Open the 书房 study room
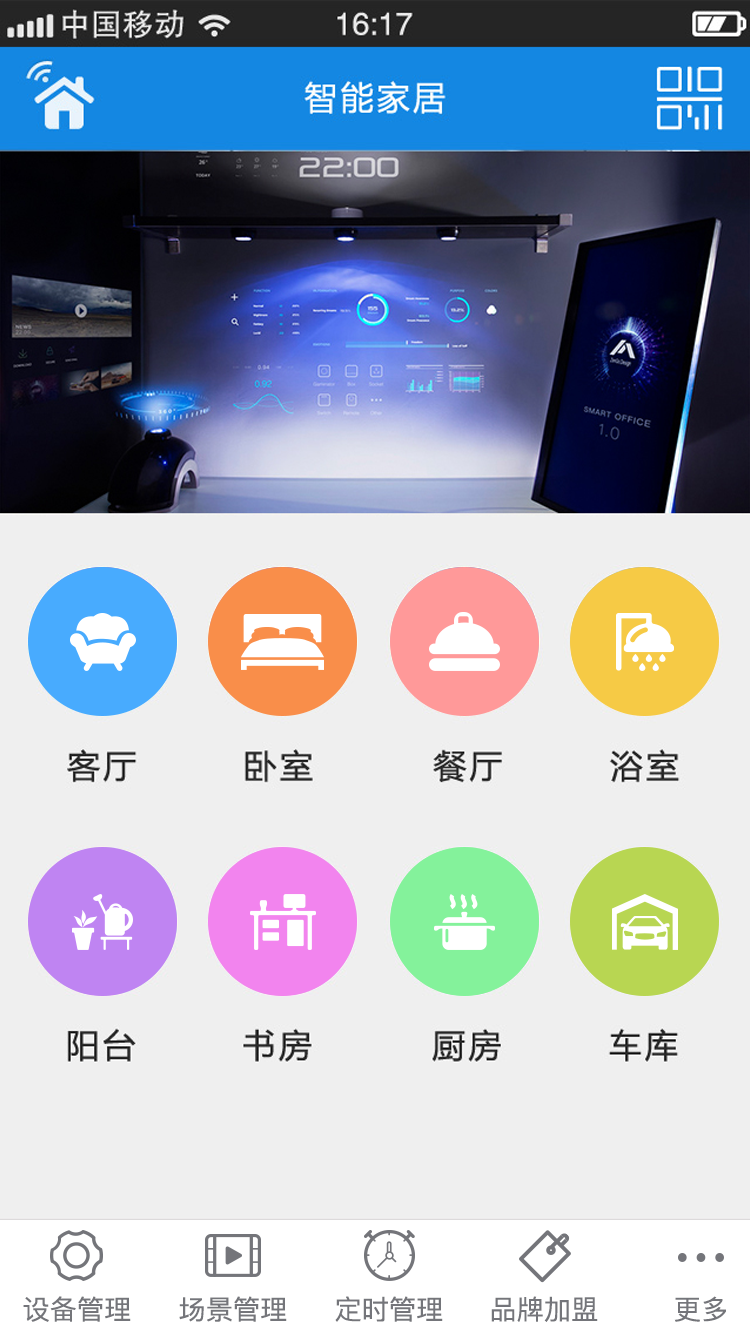The height and width of the screenshot is (1334, 750). pyautogui.click(x=282, y=921)
